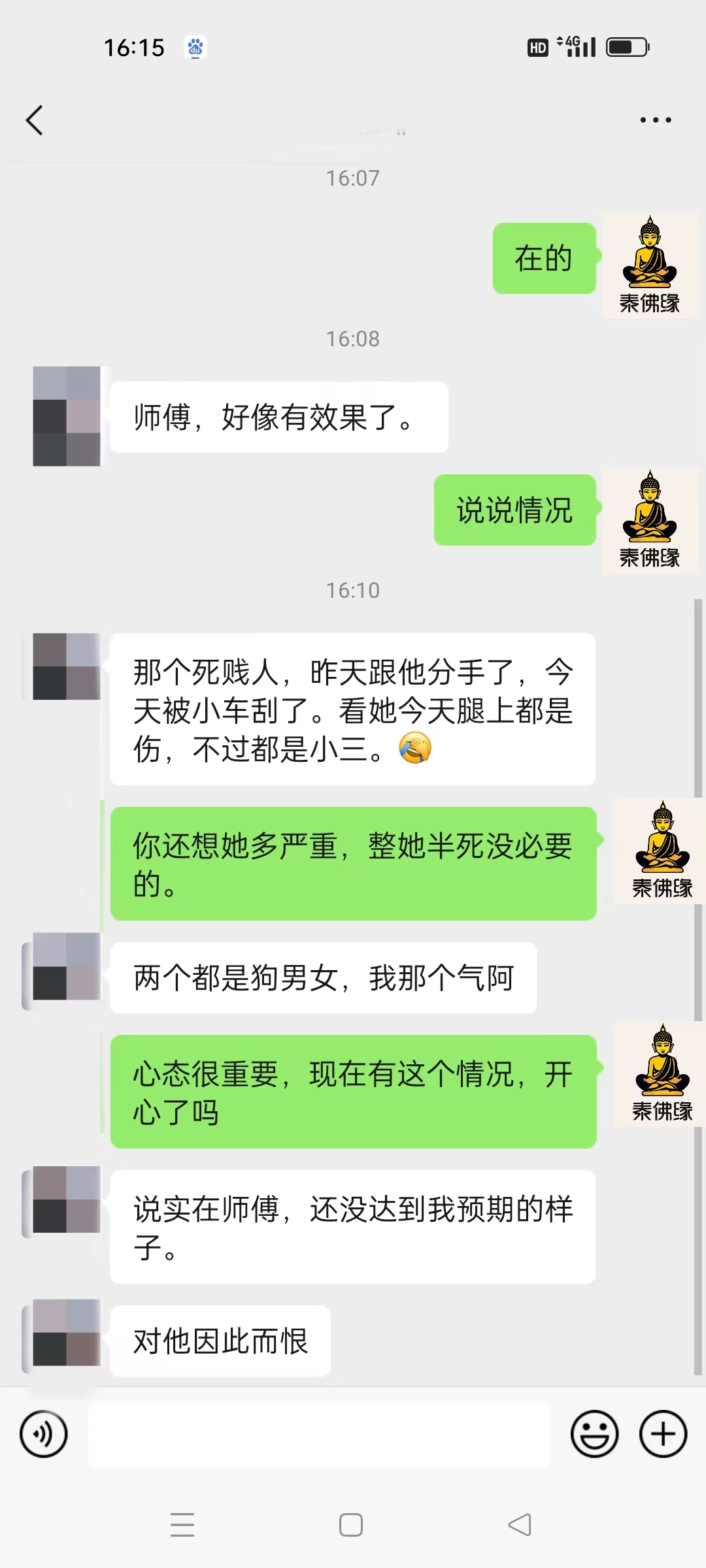Open the recent apps view
Image resolution: width=706 pixels, height=1568 pixels.
click(182, 1525)
